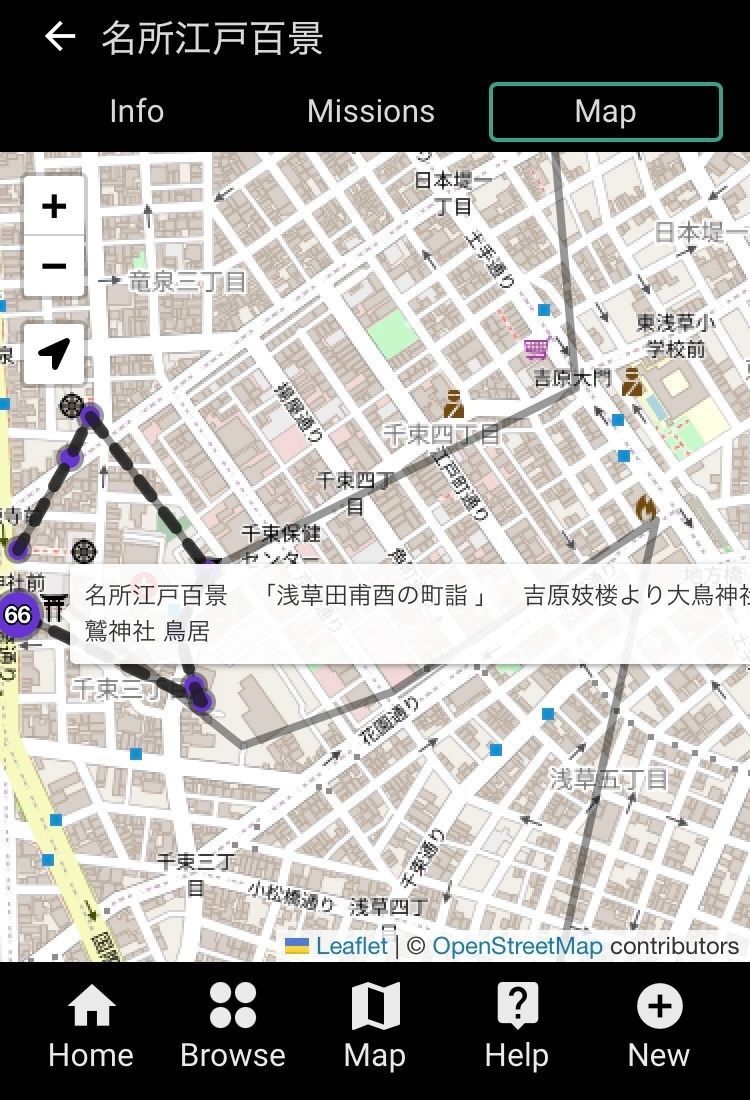
Task: Select the Map tab at the top
Action: click(x=605, y=112)
